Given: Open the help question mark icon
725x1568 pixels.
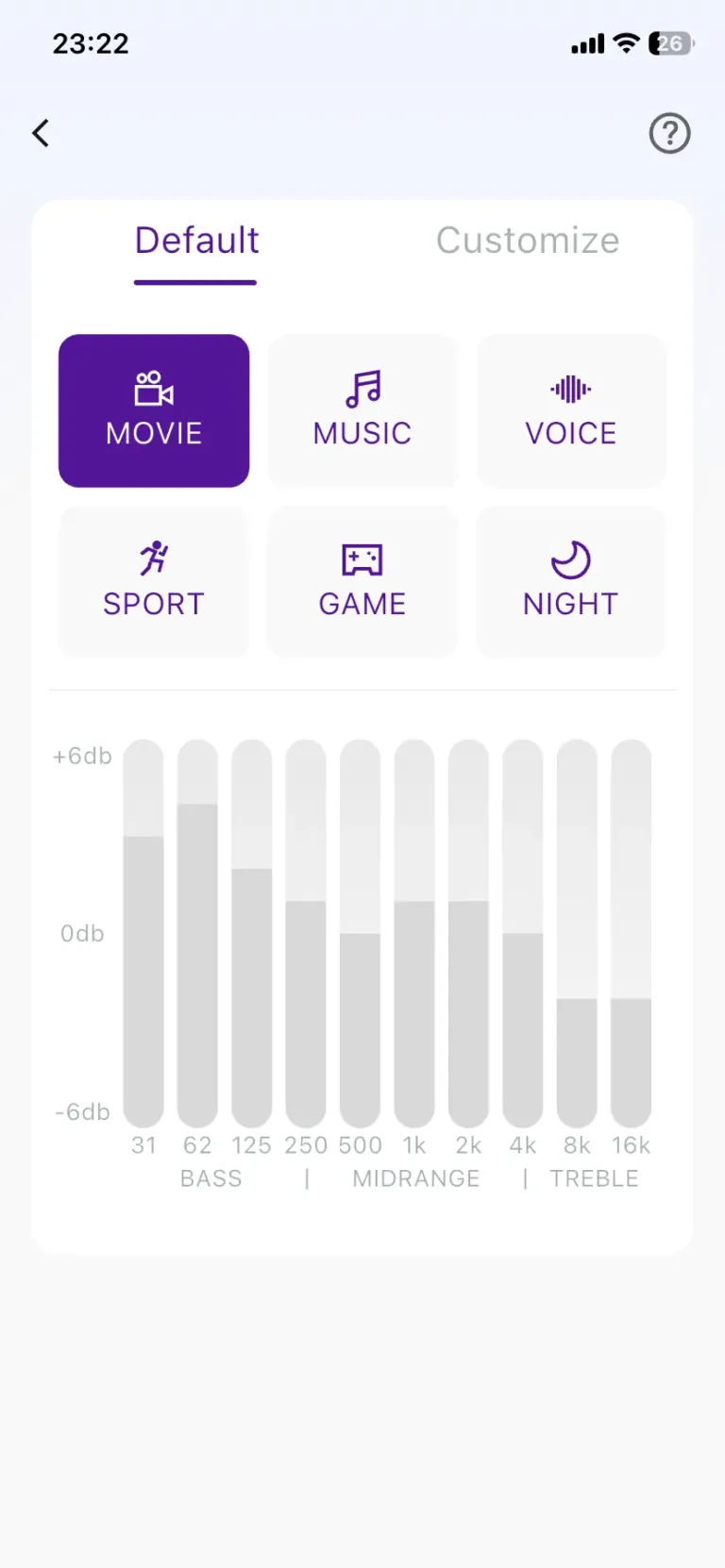Looking at the screenshot, I should 670,134.
